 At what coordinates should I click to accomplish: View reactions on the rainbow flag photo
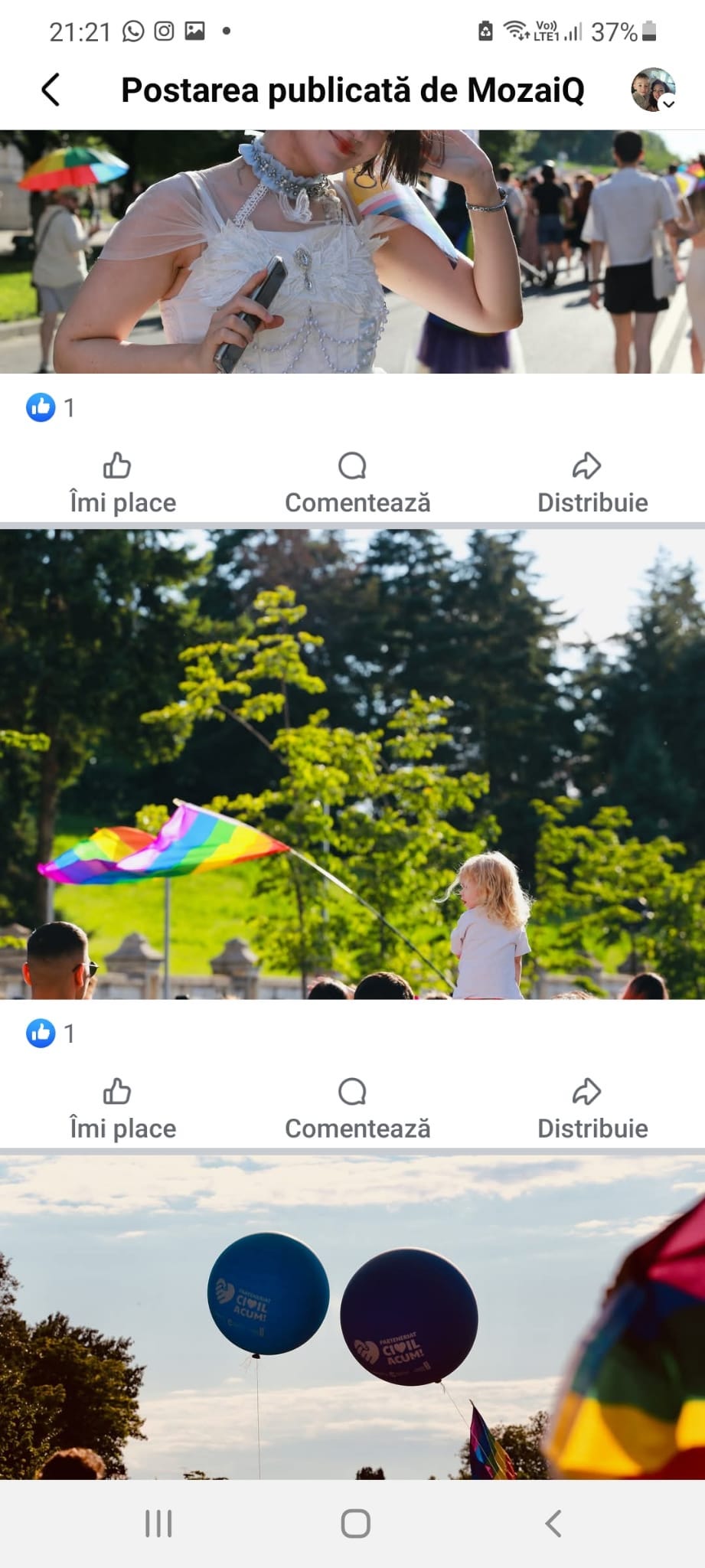coord(51,1034)
